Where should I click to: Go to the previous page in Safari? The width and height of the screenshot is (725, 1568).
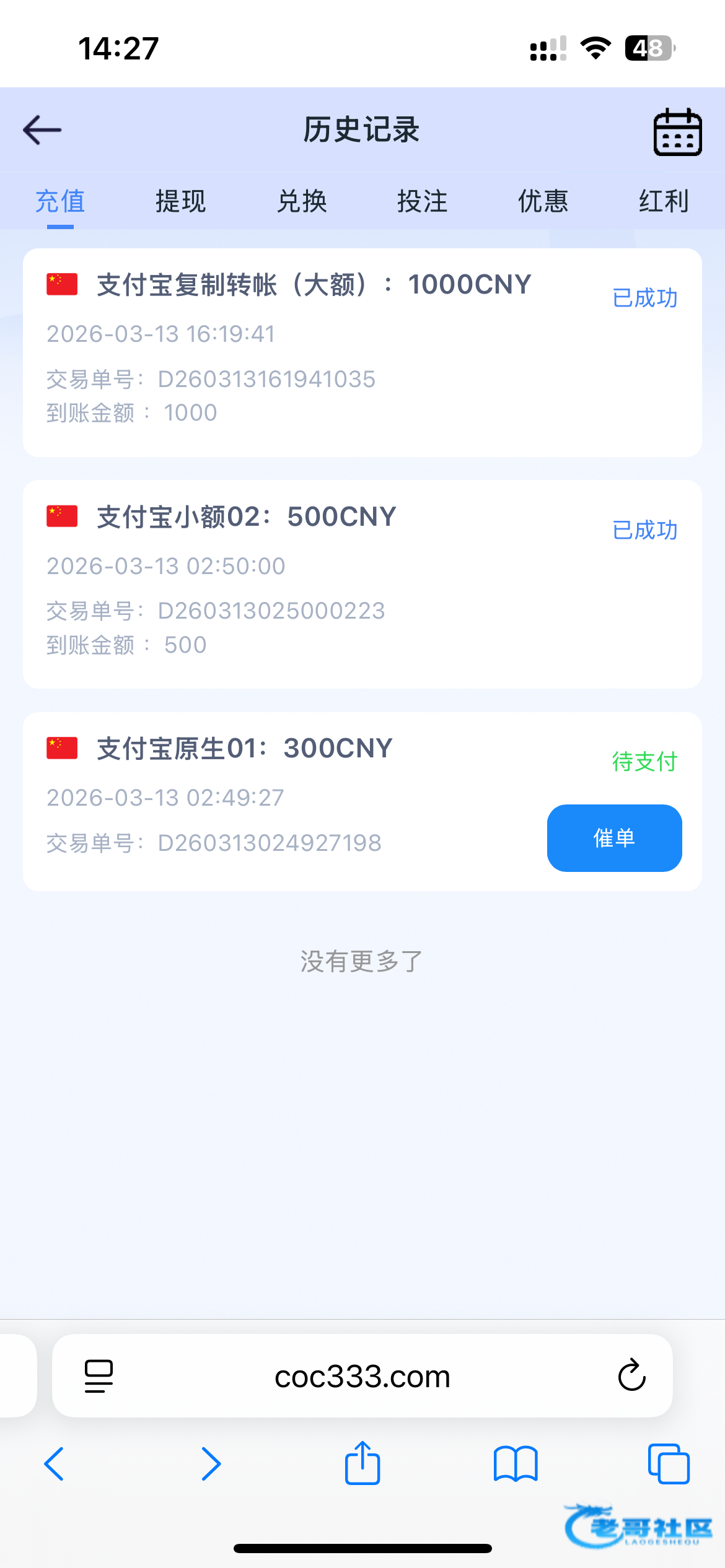(55, 1464)
